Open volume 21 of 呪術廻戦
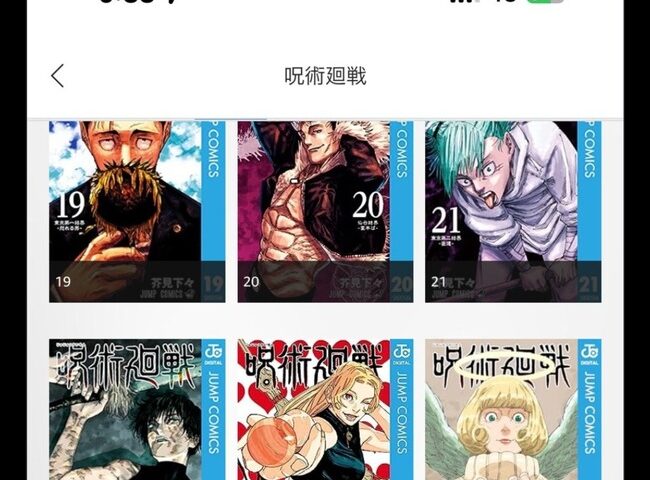The image size is (650, 480). coord(513,210)
